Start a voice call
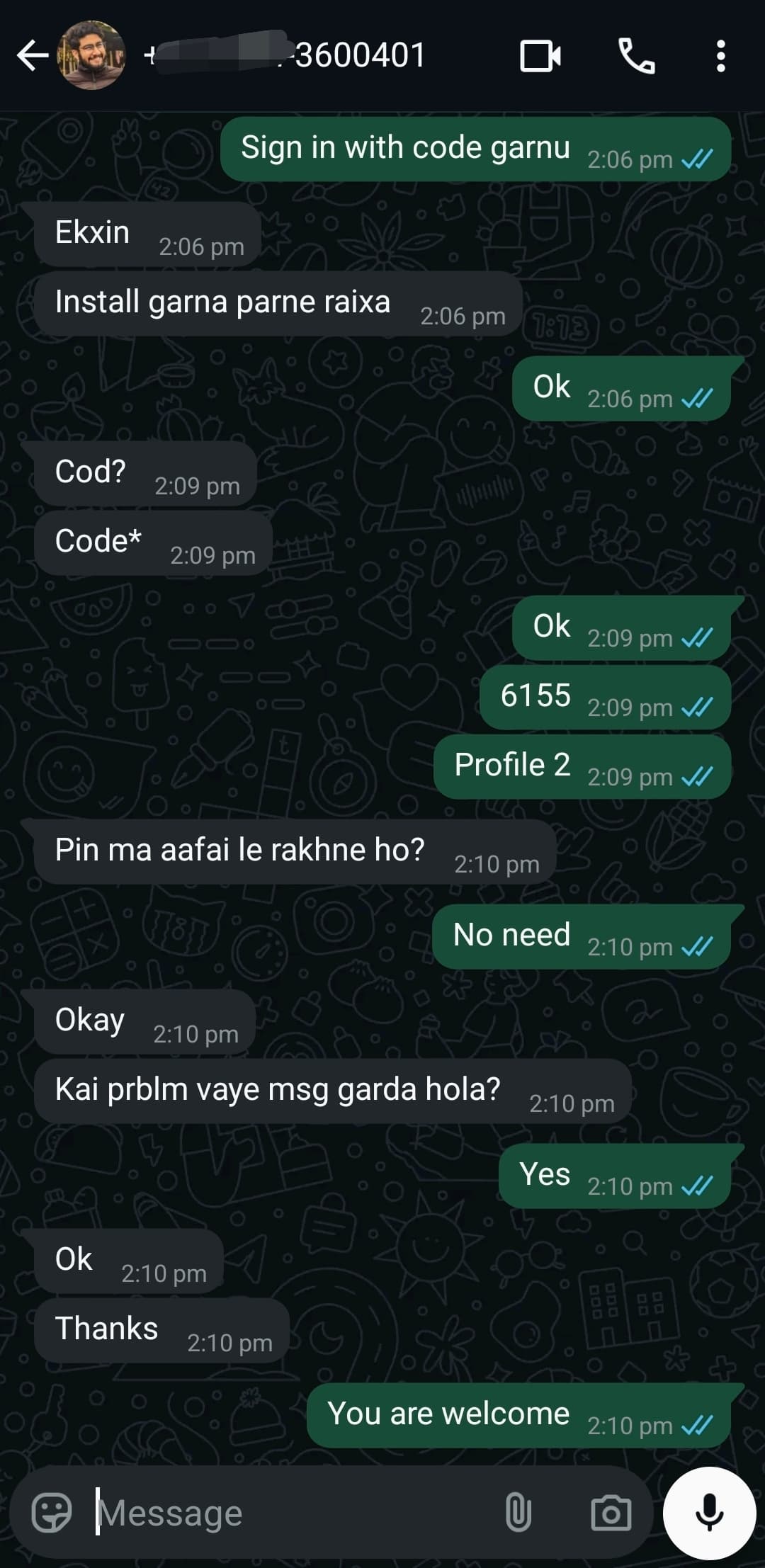Viewport: 765px width, 1568px height. [636, 56]
